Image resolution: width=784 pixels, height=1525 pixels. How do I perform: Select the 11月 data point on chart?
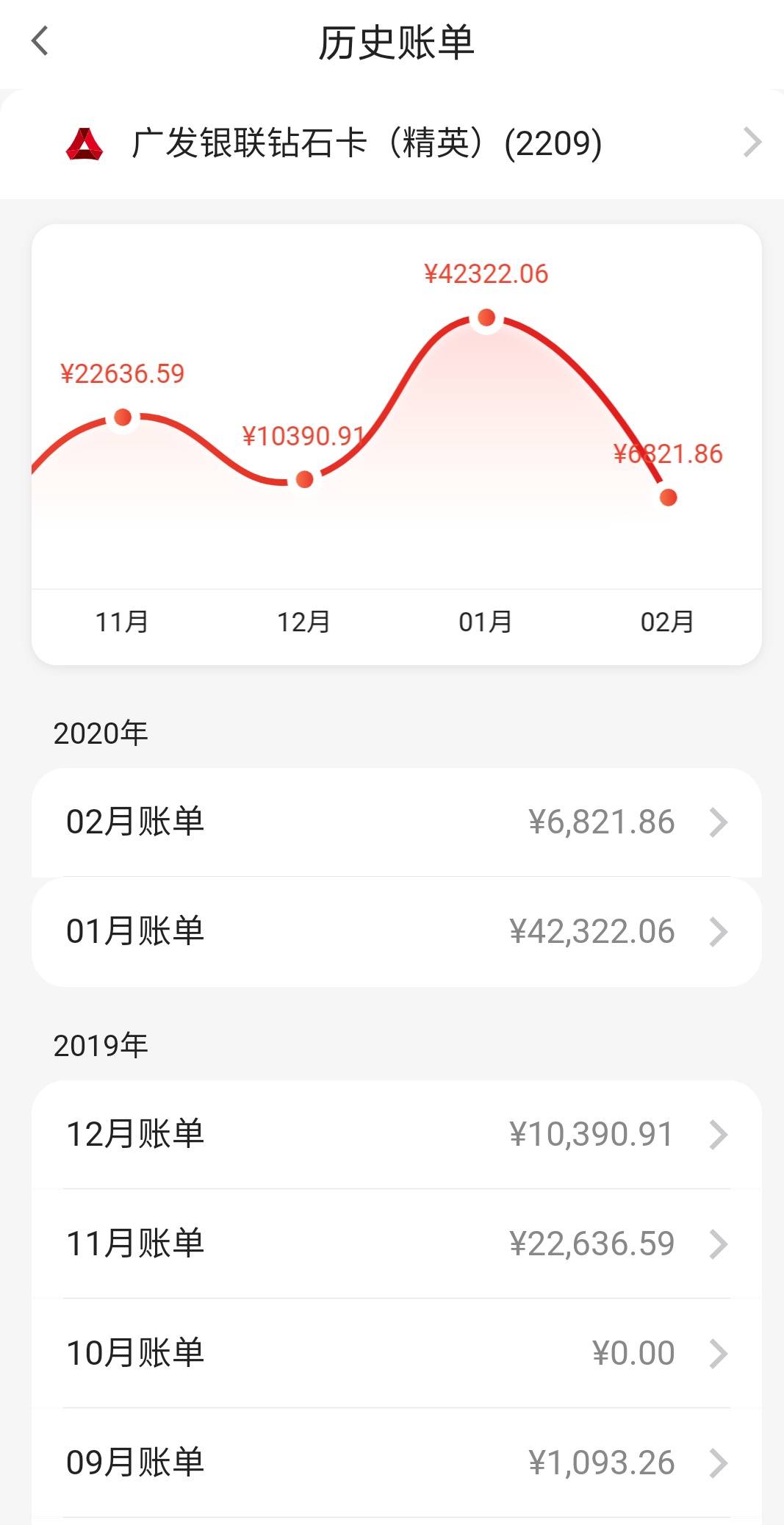pos(121,417)
